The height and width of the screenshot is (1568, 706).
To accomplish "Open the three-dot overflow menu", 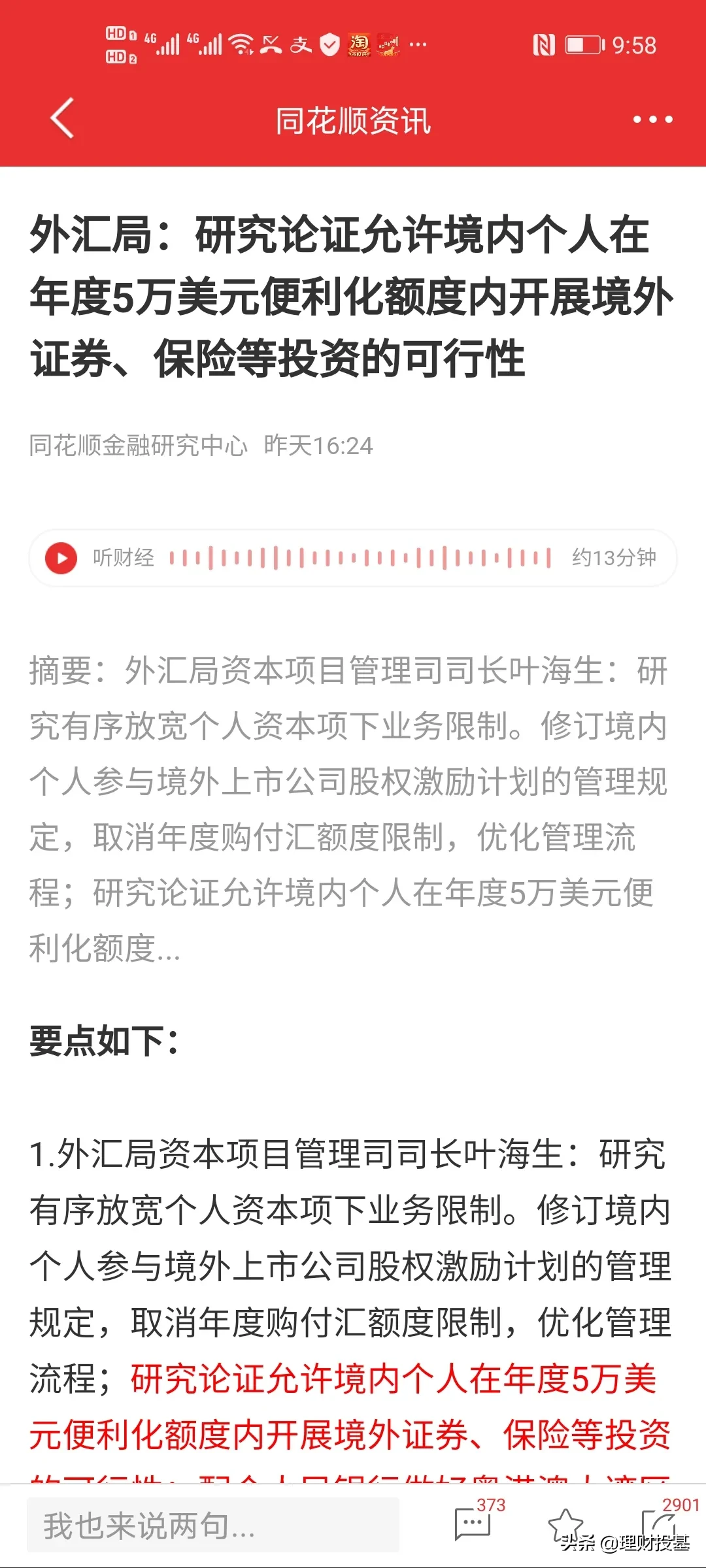I will (x=652, y=120).
